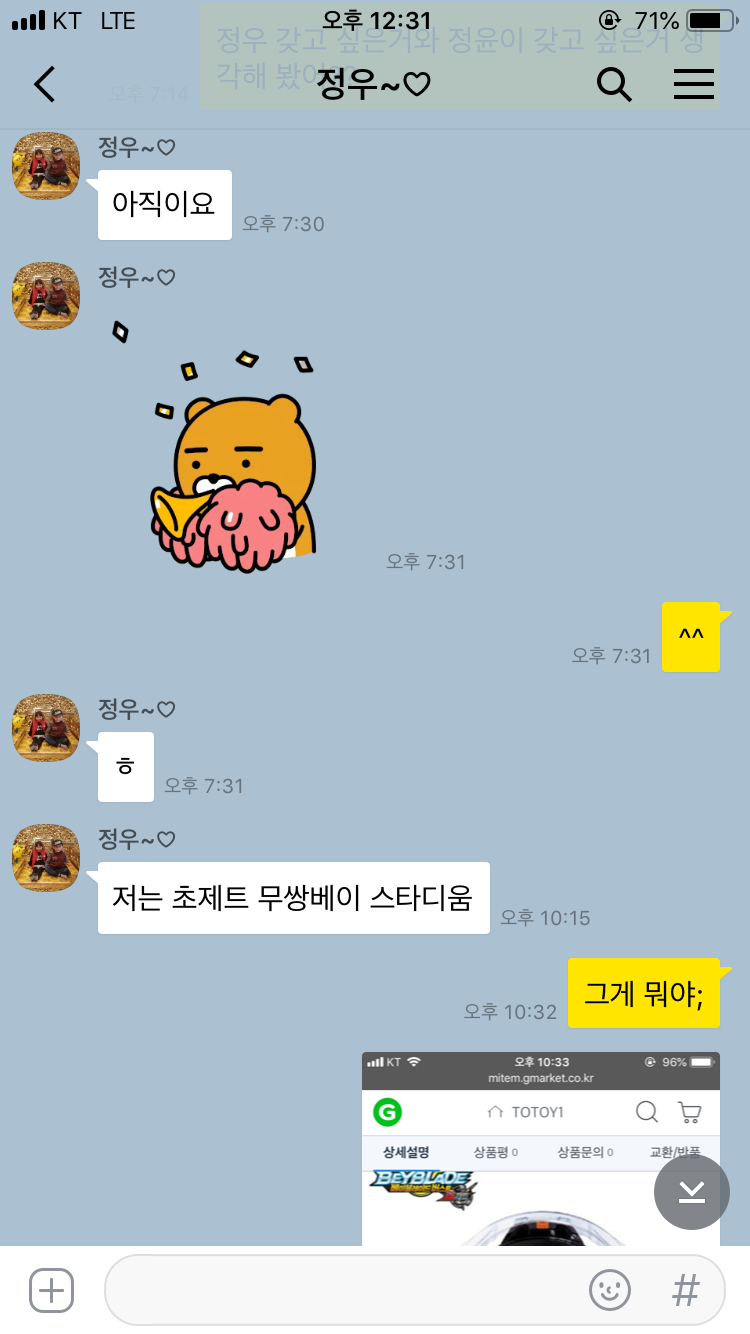View profile photo next to 아직이요 message
The image size is (750, 1334).
(46, 165)
